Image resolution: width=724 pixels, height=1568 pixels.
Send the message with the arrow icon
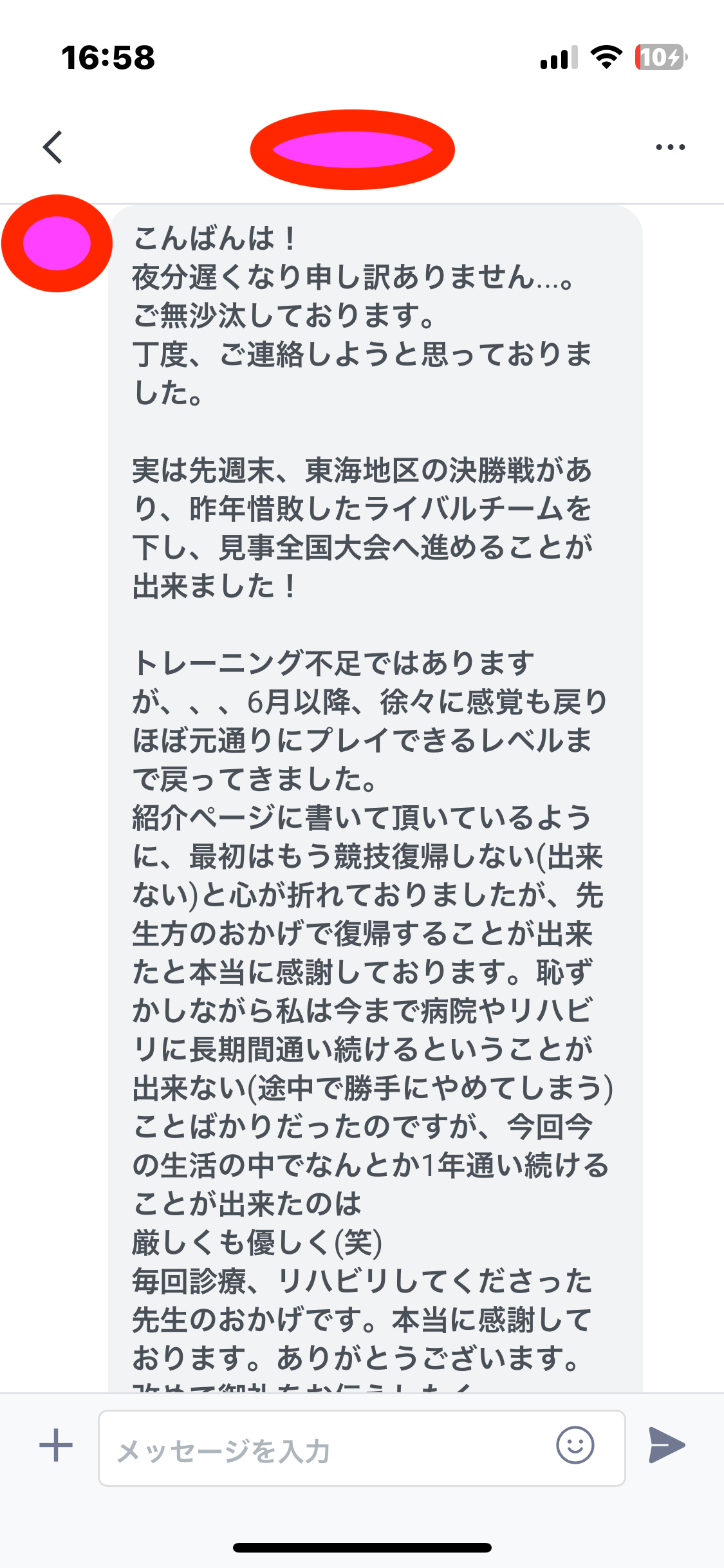coord(666,1445)
